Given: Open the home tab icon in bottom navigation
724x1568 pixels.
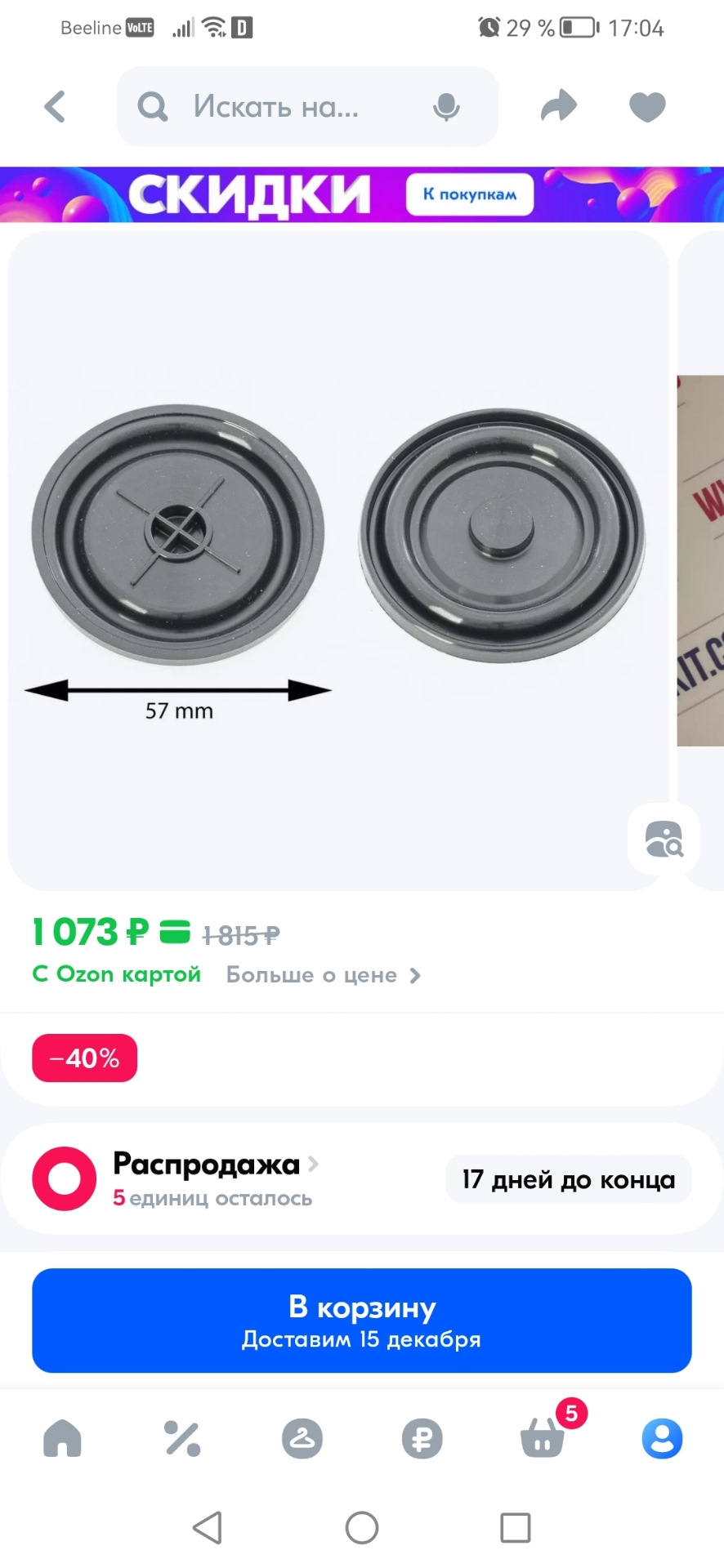Looking at the screenshot, I should (62, 1439).
